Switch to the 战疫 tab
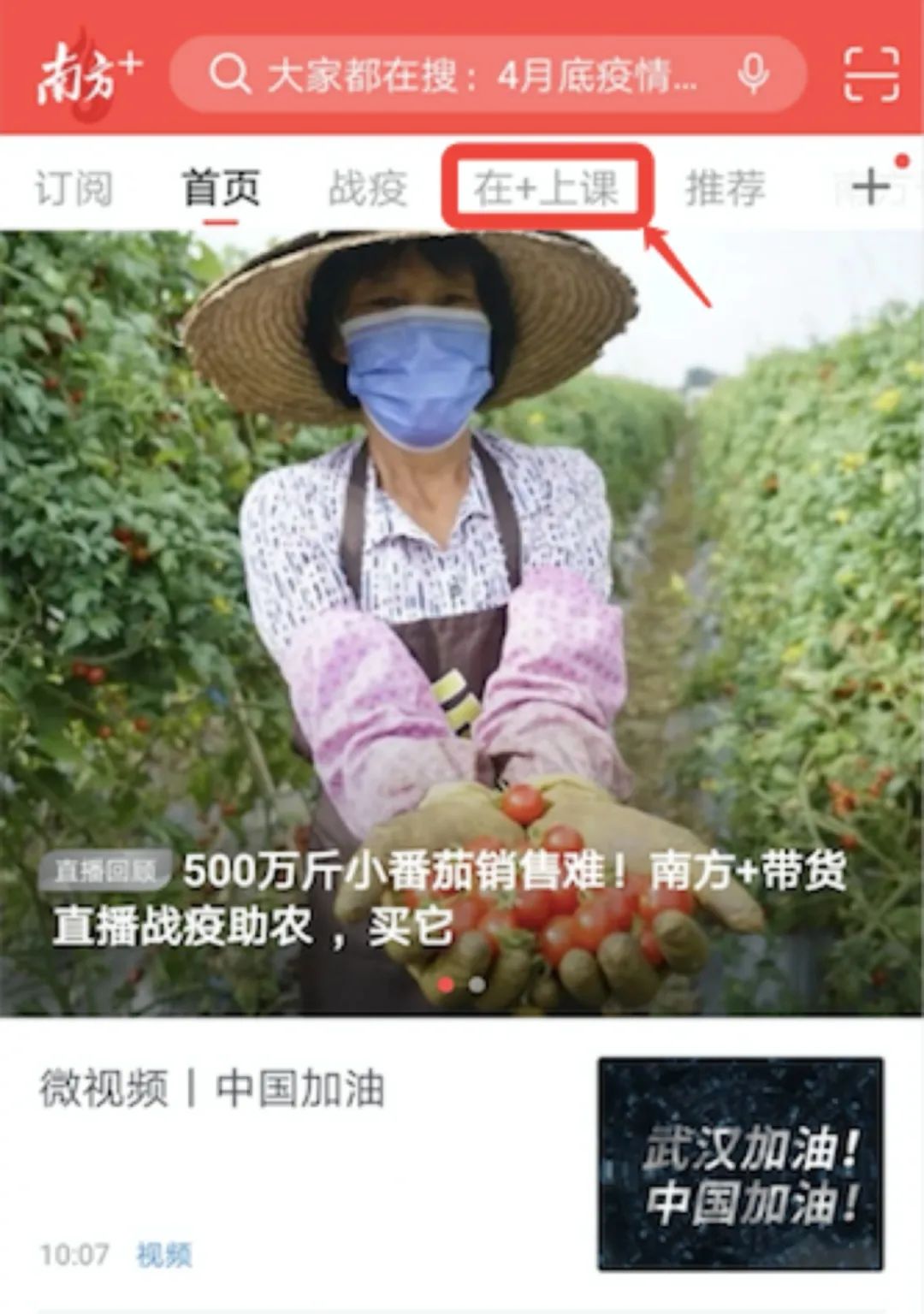The width and height of the screenshot is (924, 1314). click(367, 187)
